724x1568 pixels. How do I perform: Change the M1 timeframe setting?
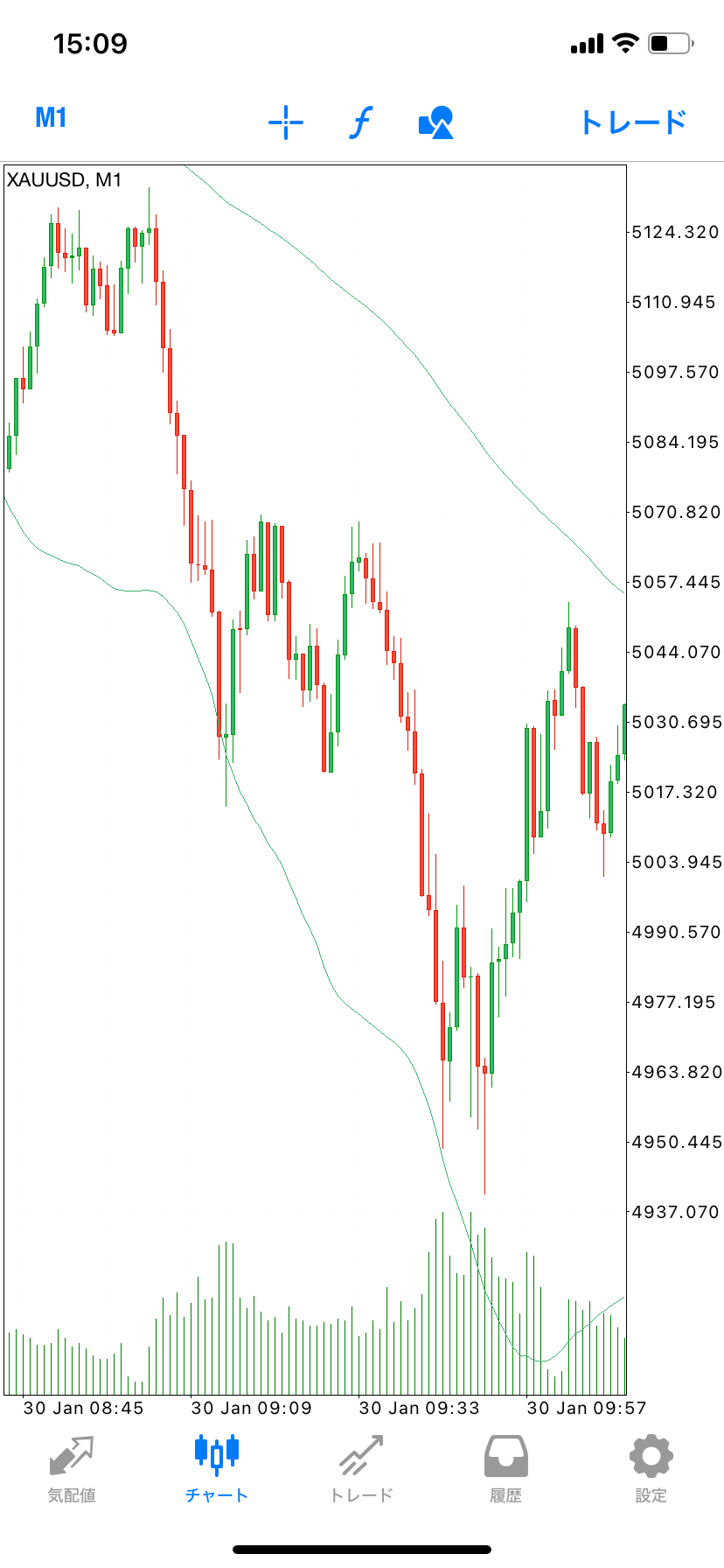[51, 118]
